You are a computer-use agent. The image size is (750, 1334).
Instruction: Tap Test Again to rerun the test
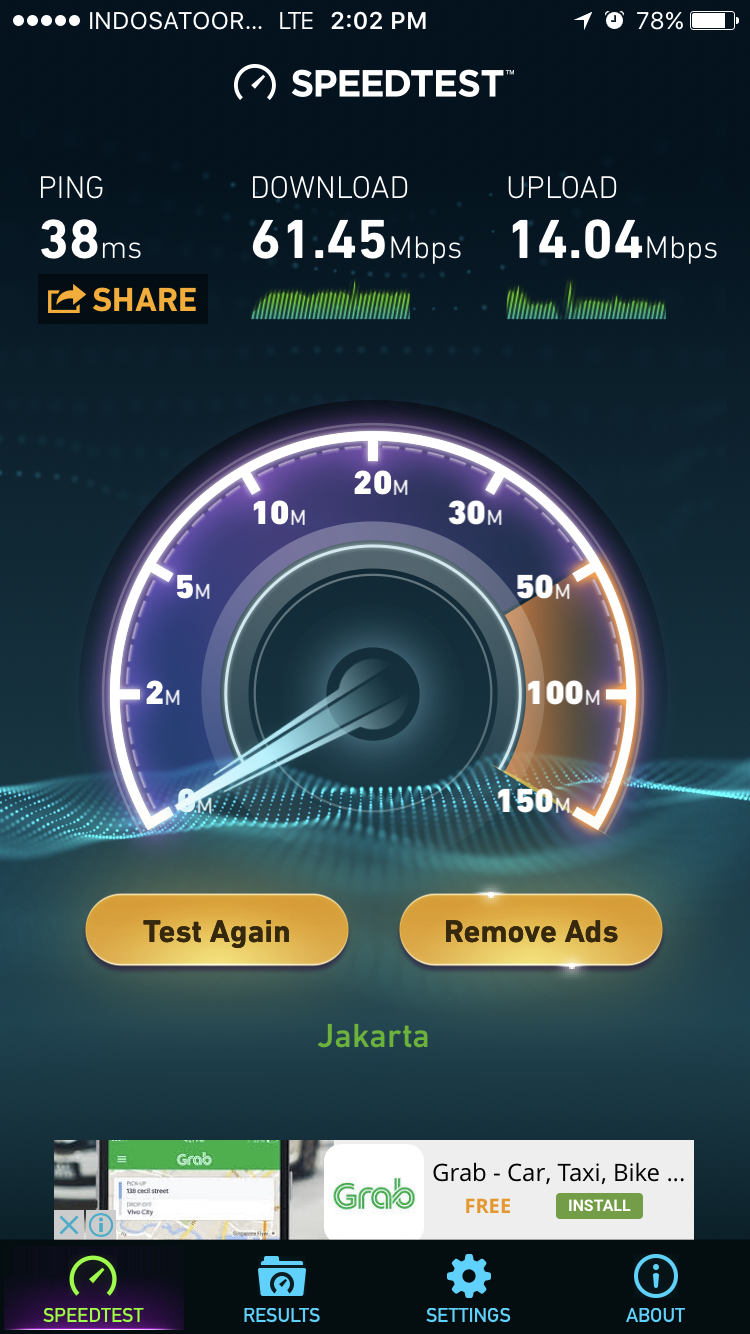[x=216, y=931]
